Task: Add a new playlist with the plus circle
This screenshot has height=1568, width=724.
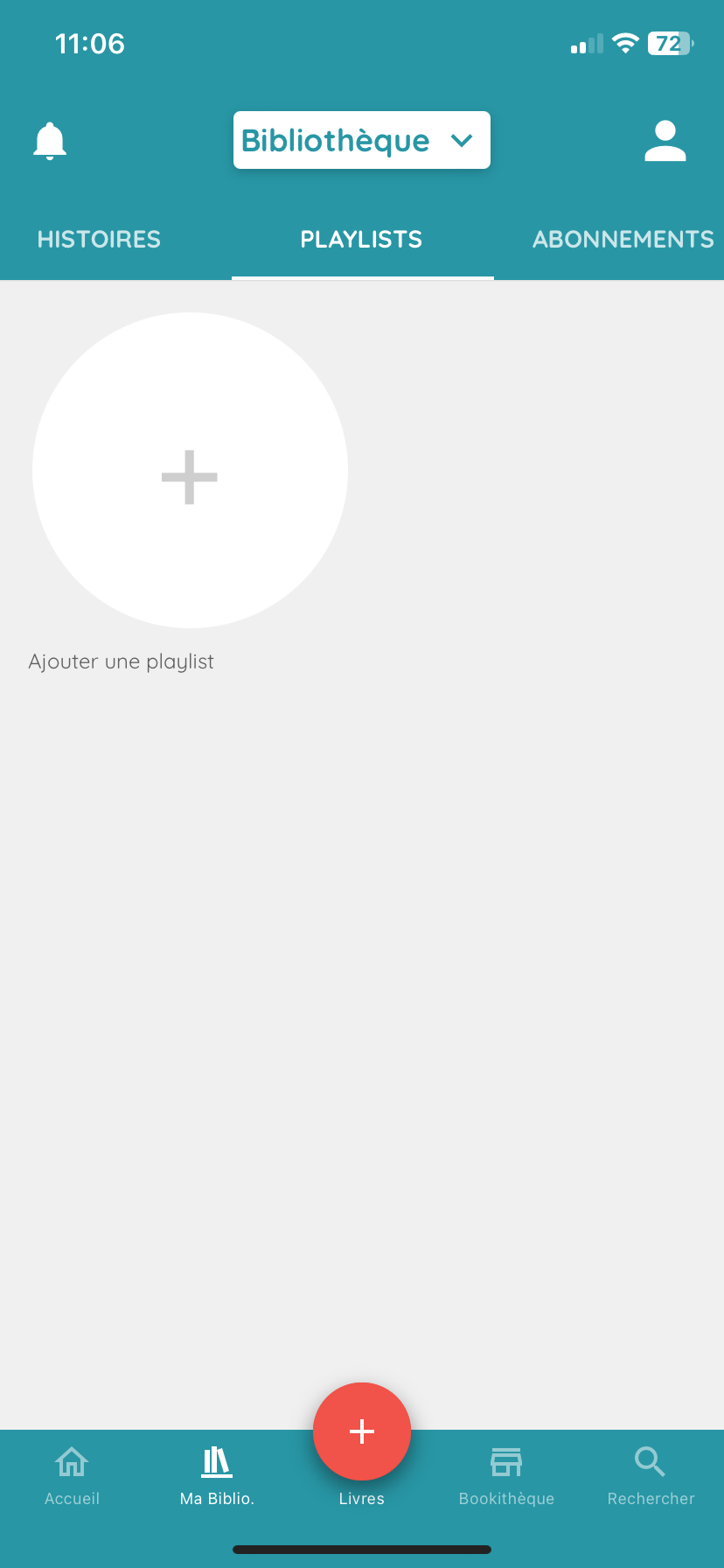Action: tap(190, 471)
